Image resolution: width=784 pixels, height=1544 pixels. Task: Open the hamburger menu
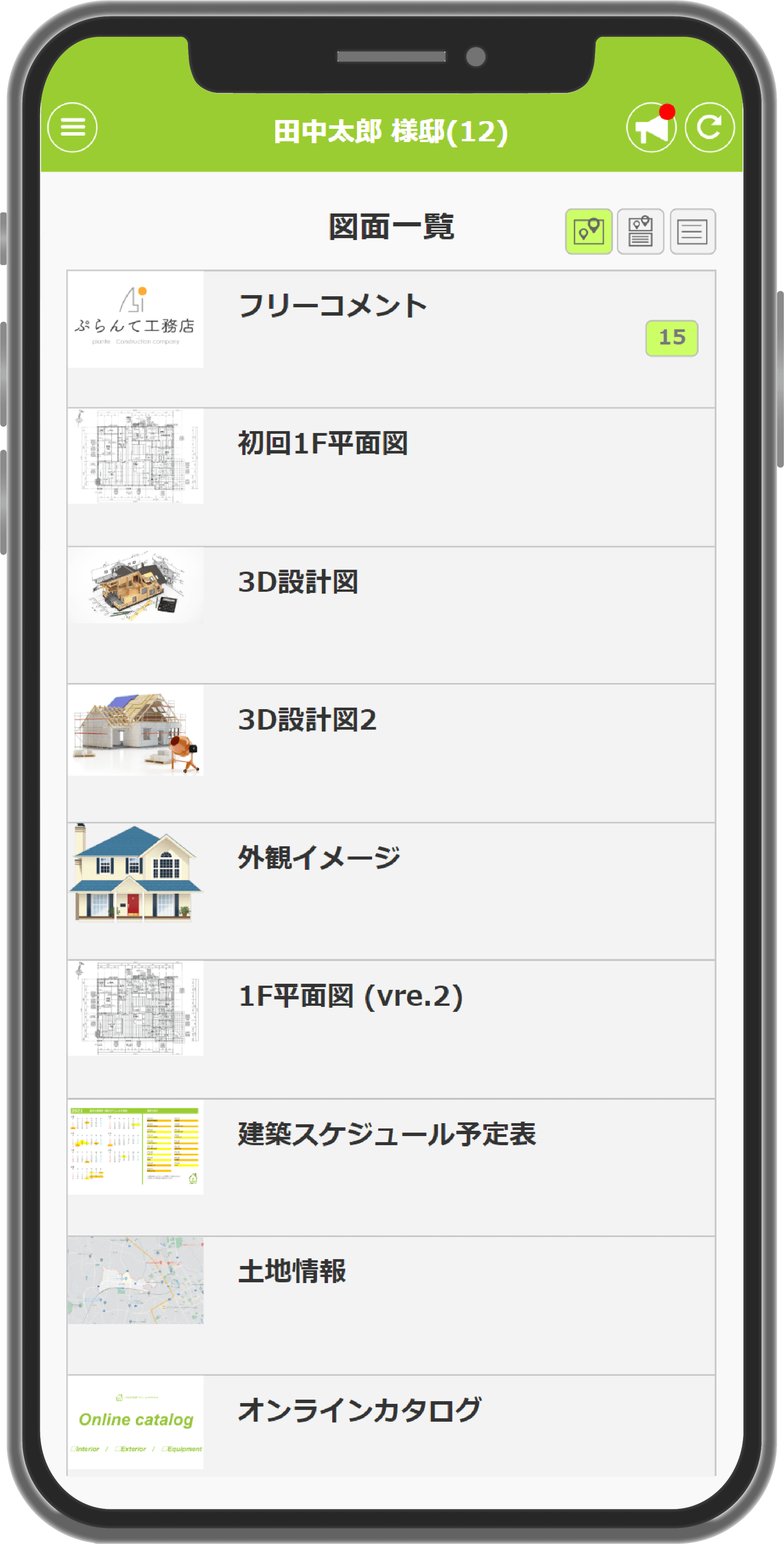coord(73,128)
